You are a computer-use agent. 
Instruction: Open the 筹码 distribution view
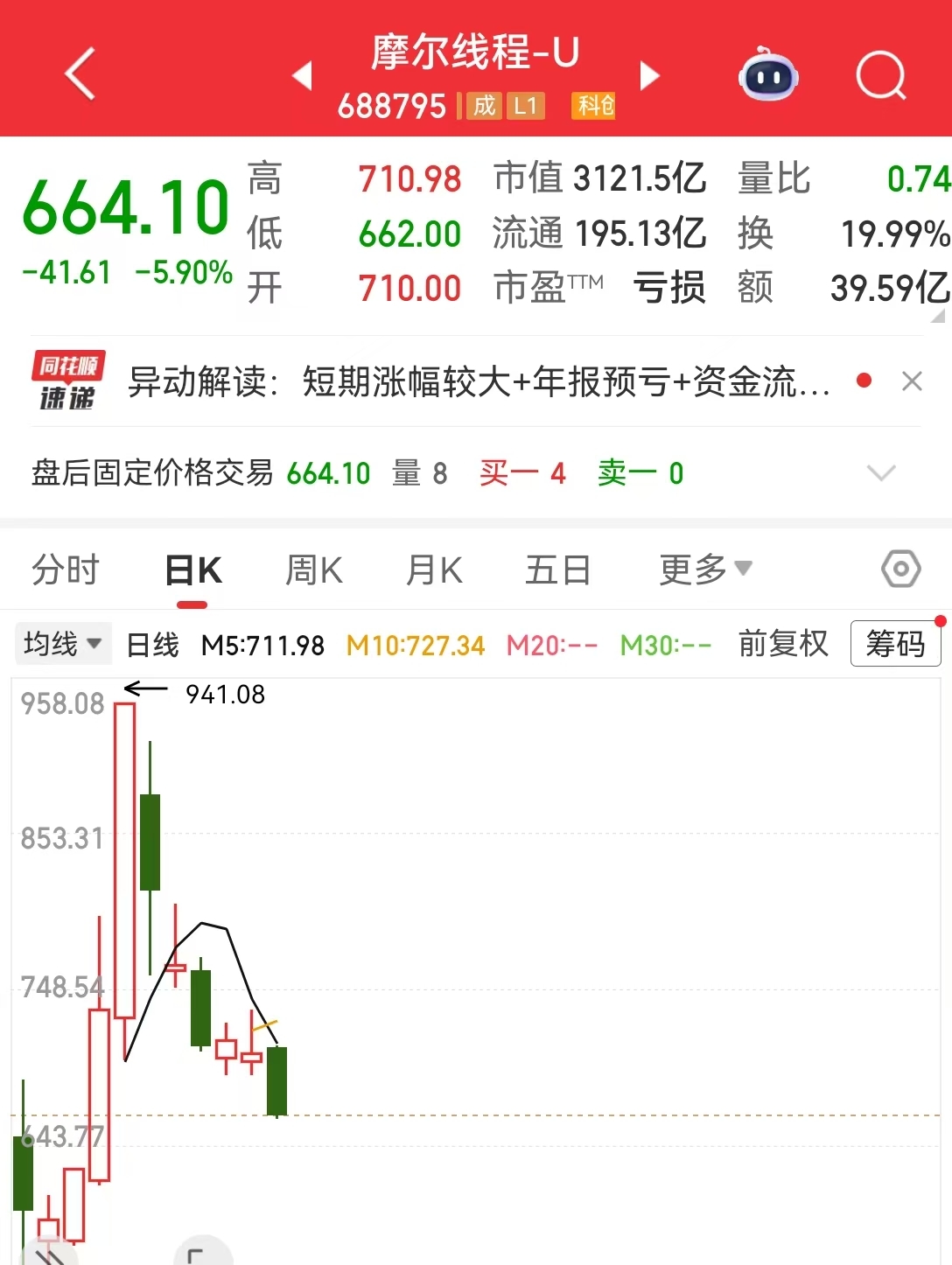(894, 645)
